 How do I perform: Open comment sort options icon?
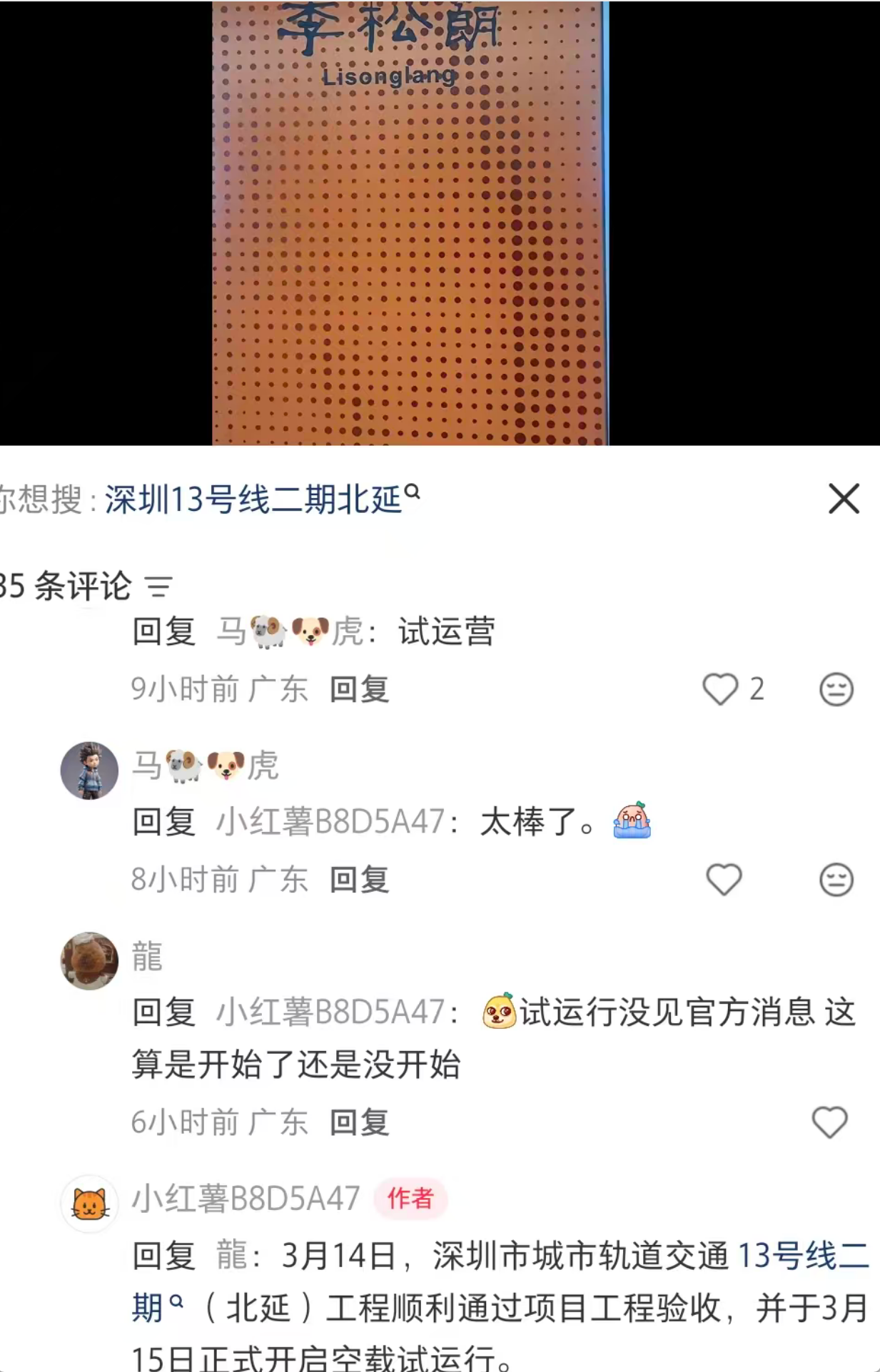pos(159,587)
